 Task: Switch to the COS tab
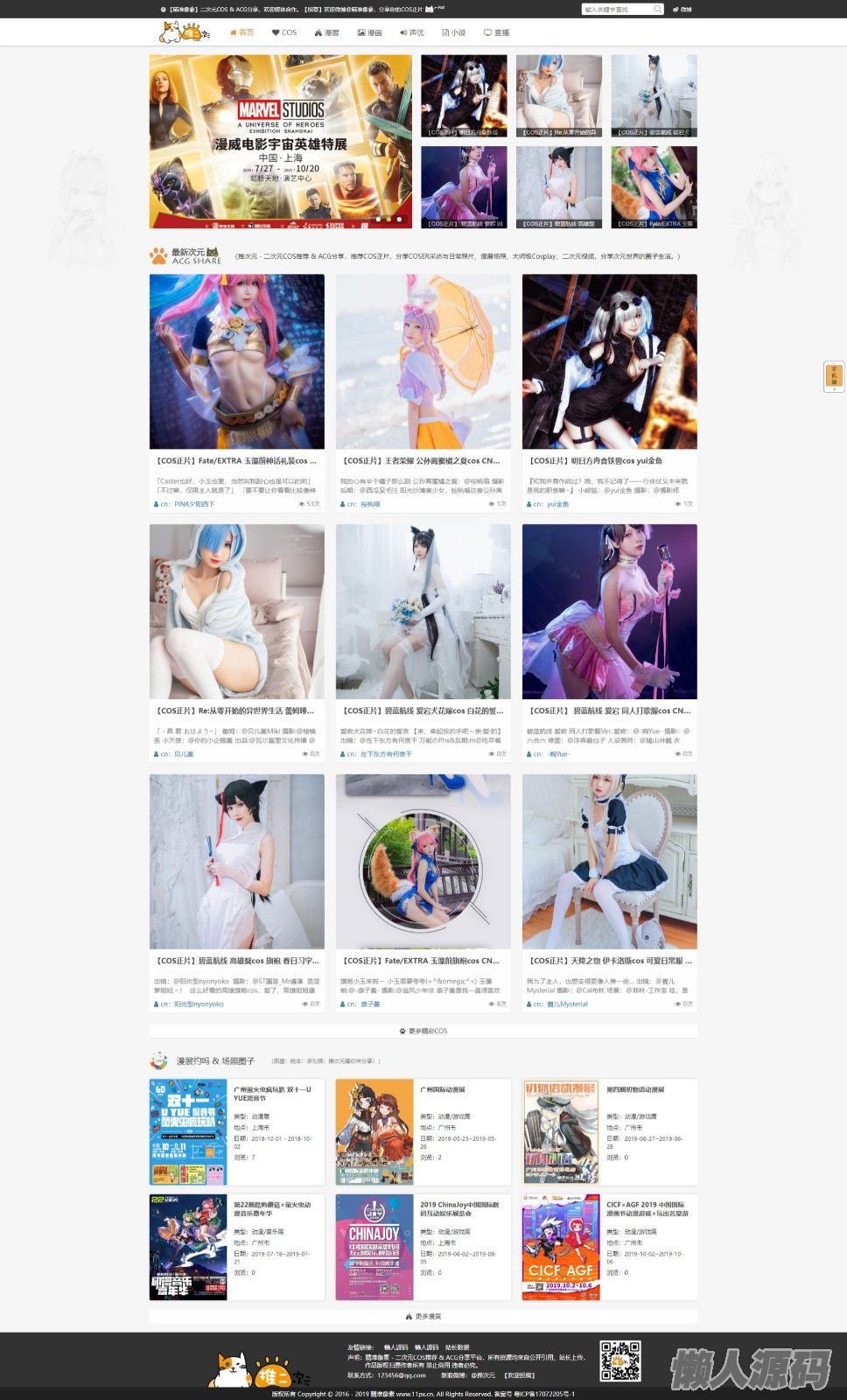(284, 32)
